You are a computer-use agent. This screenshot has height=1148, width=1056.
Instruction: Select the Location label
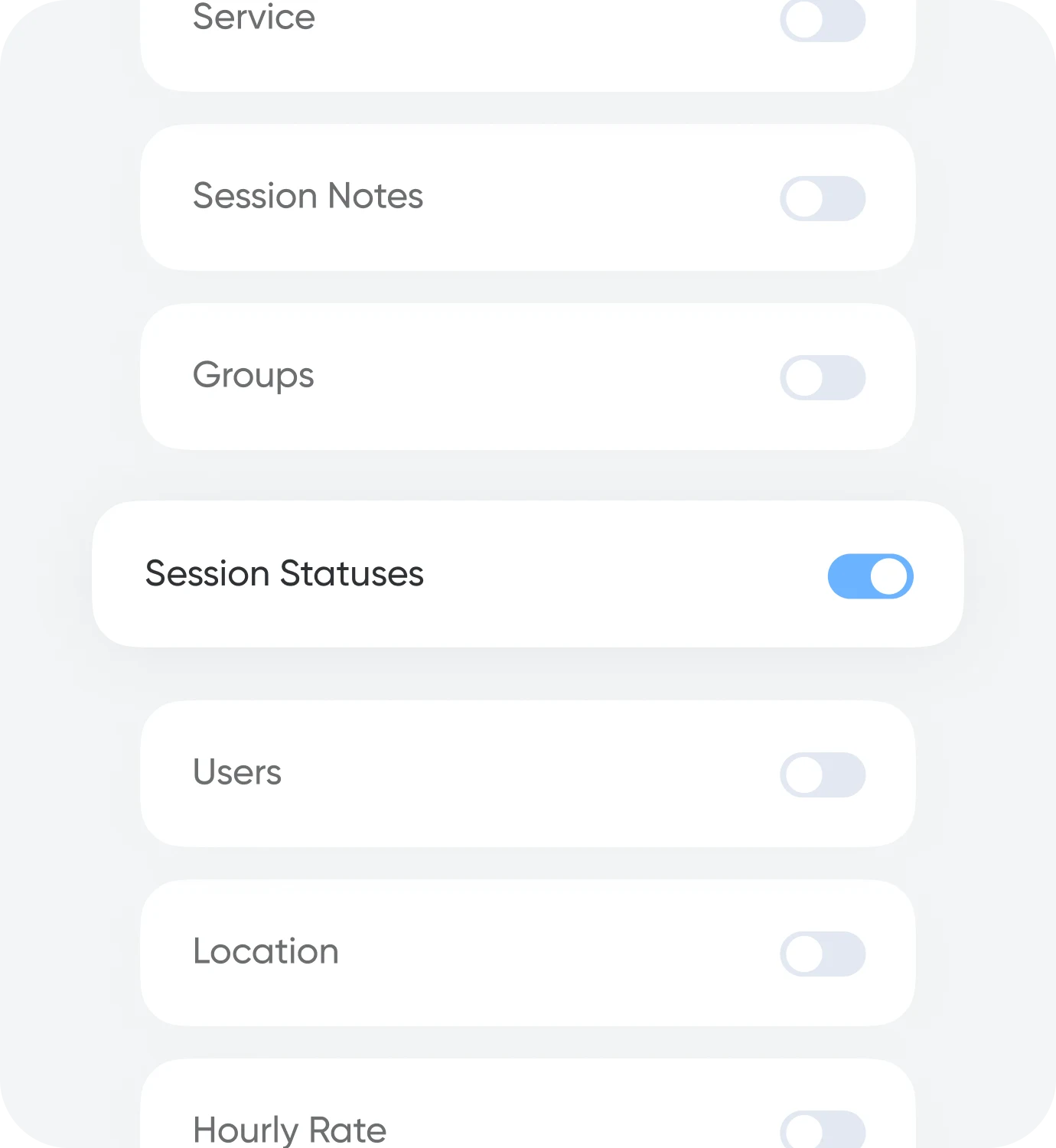coord(266,952)
